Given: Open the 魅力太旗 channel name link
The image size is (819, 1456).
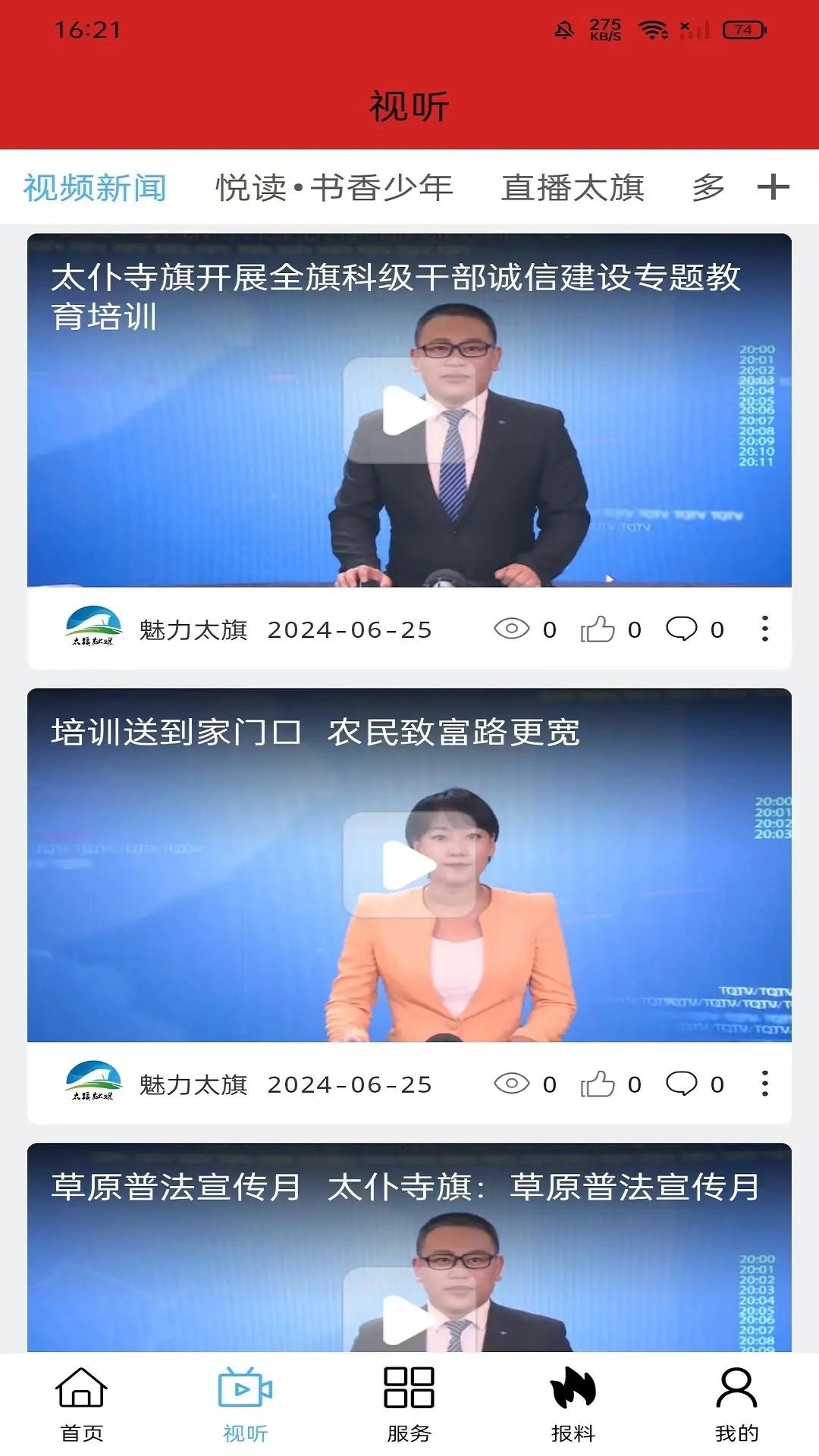Looking at the screenshot, I should pyautogui.click(x=193, y=629).
